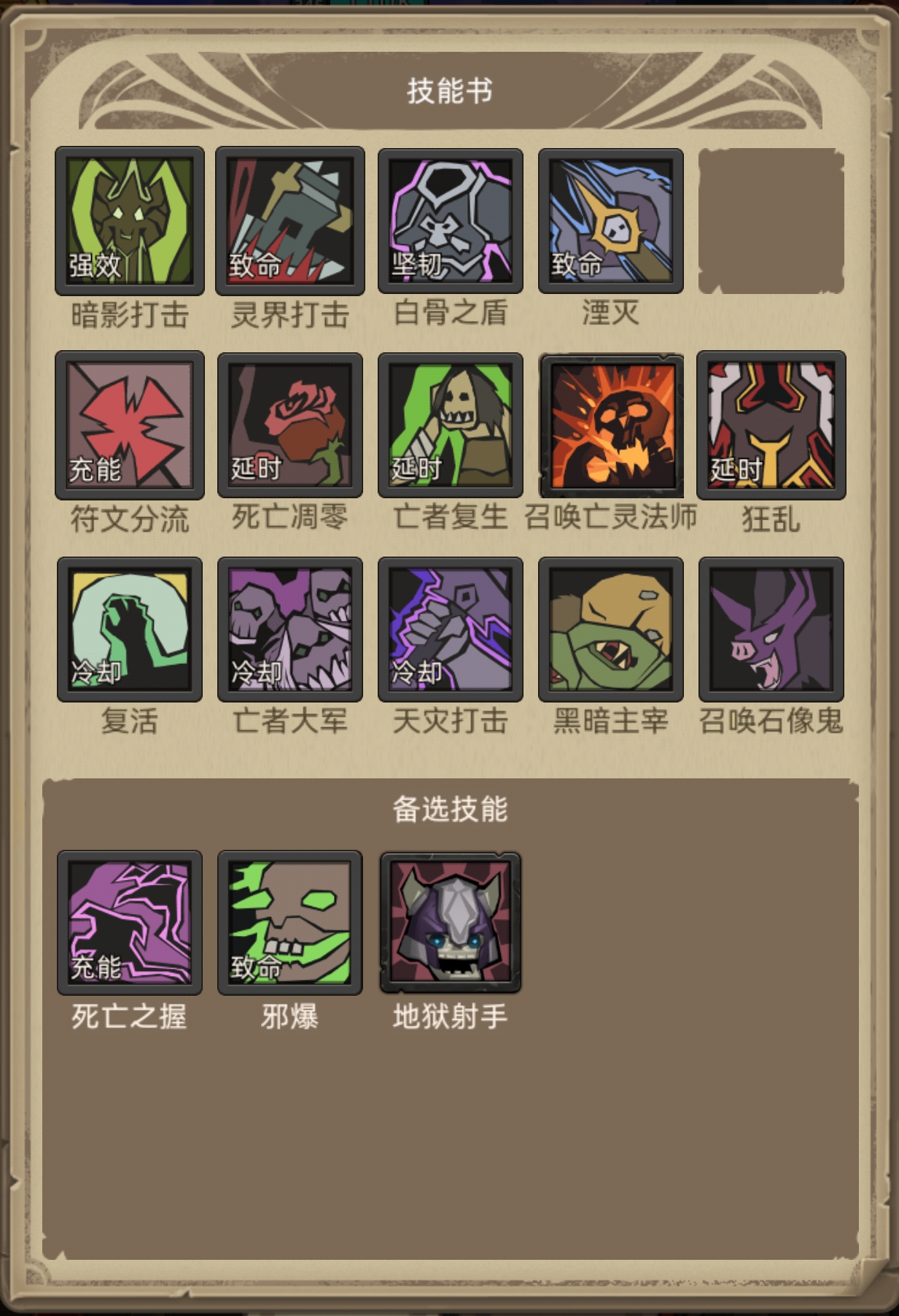Select the 召唤亡灵法师 skill
The height and width of the screenshot is (1316, 899).
click(611, 425)
